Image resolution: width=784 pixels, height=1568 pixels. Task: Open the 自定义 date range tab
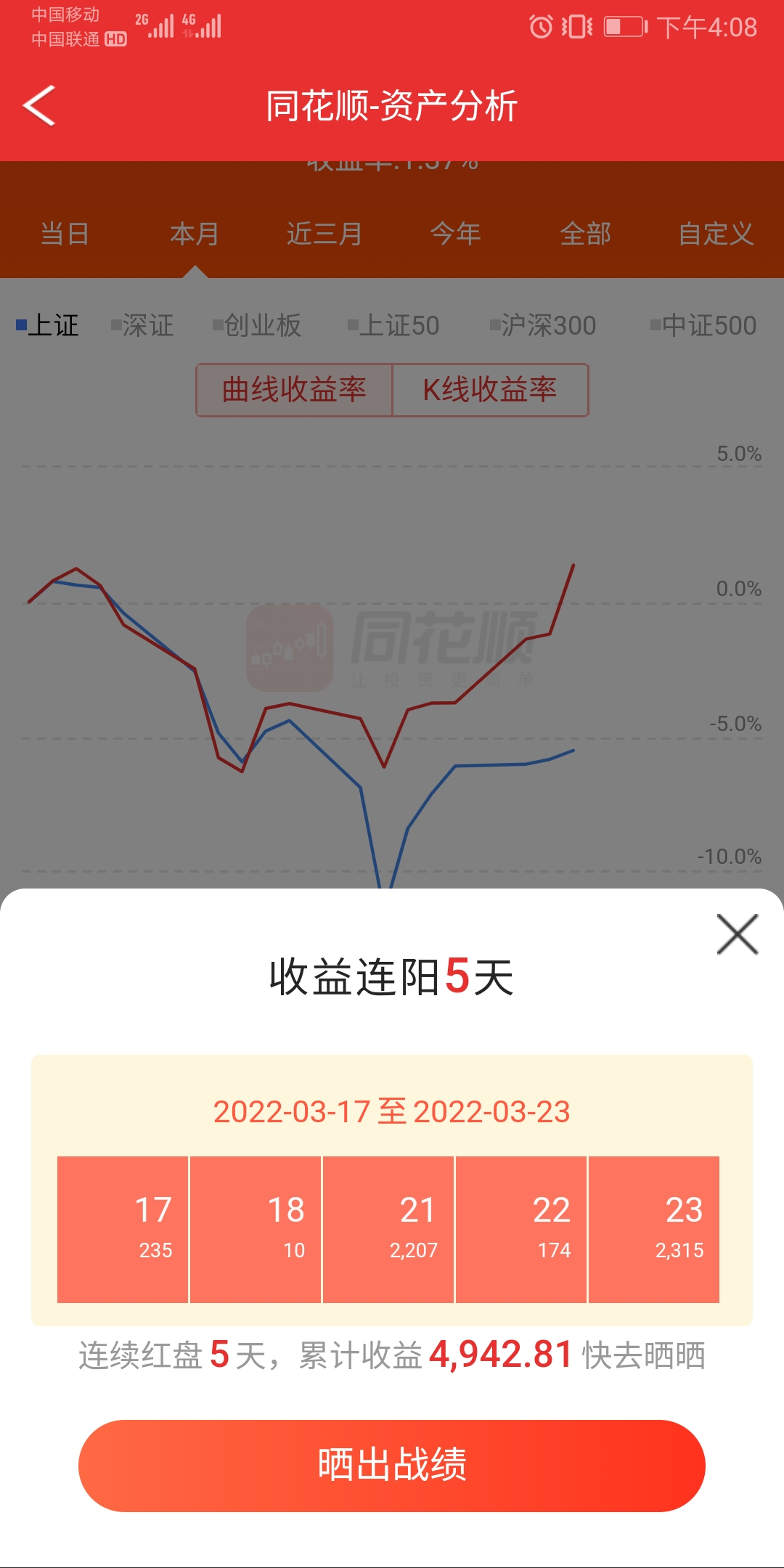716,234
